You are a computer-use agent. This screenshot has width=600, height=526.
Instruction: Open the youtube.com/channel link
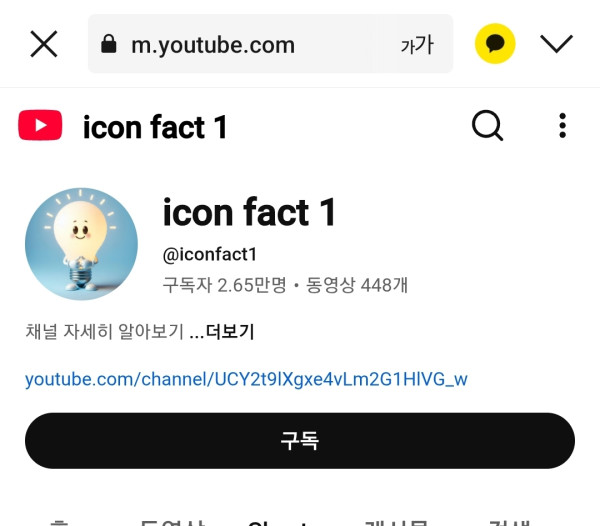(x=246, y=379)
